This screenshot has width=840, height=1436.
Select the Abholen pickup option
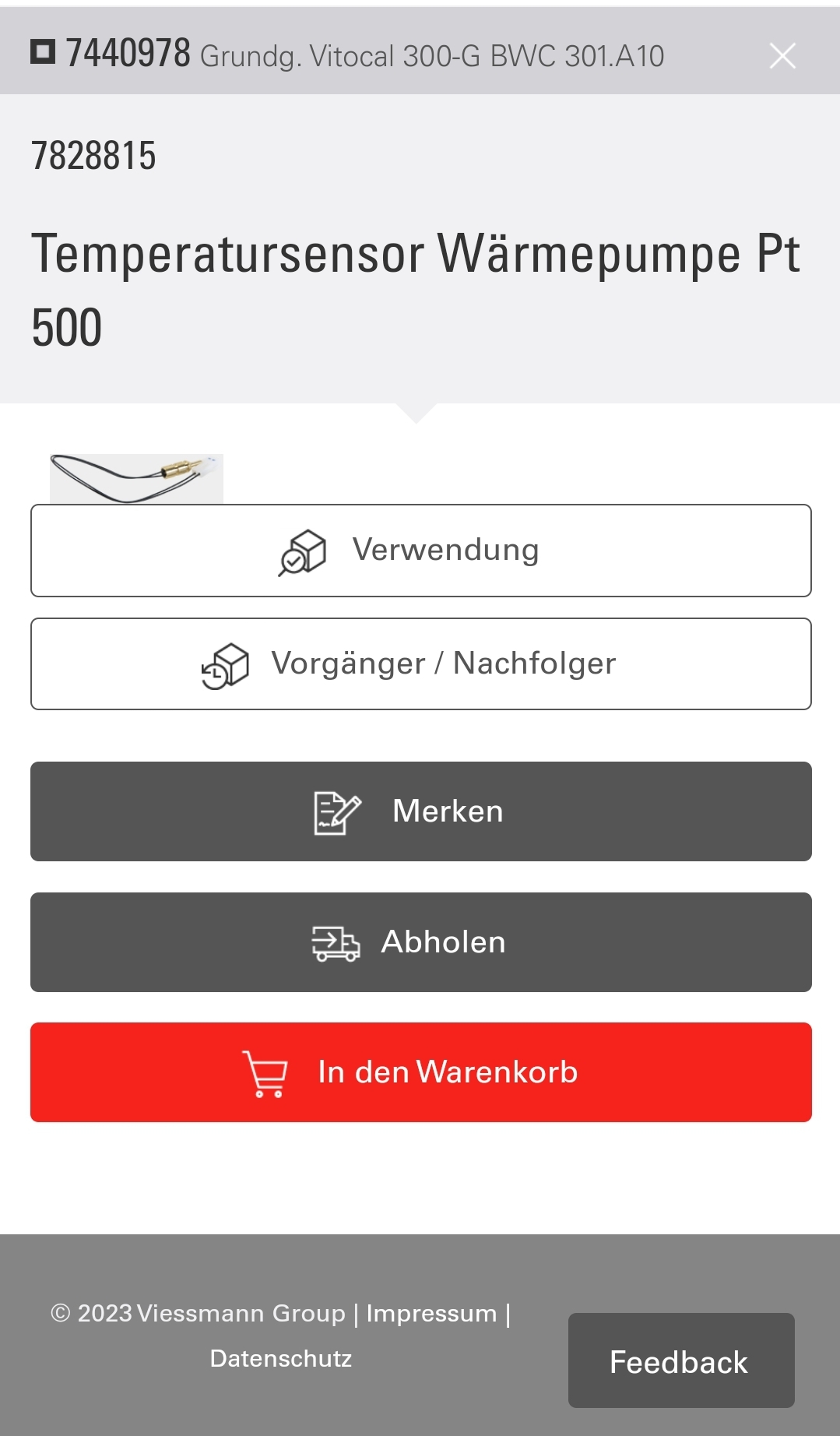click(x=420, y=942)
